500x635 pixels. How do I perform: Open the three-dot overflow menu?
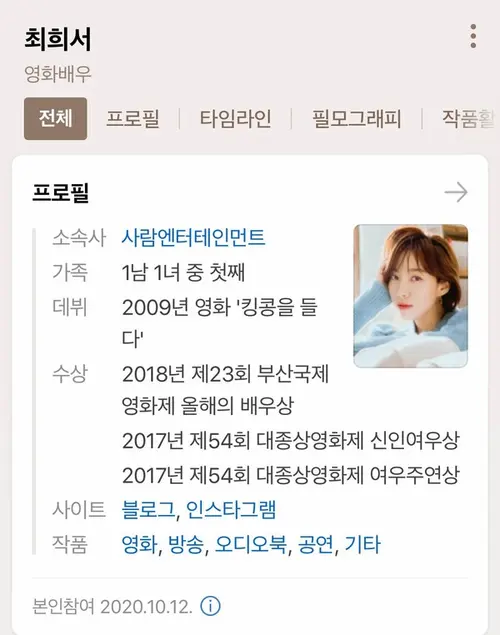[473, 36]
